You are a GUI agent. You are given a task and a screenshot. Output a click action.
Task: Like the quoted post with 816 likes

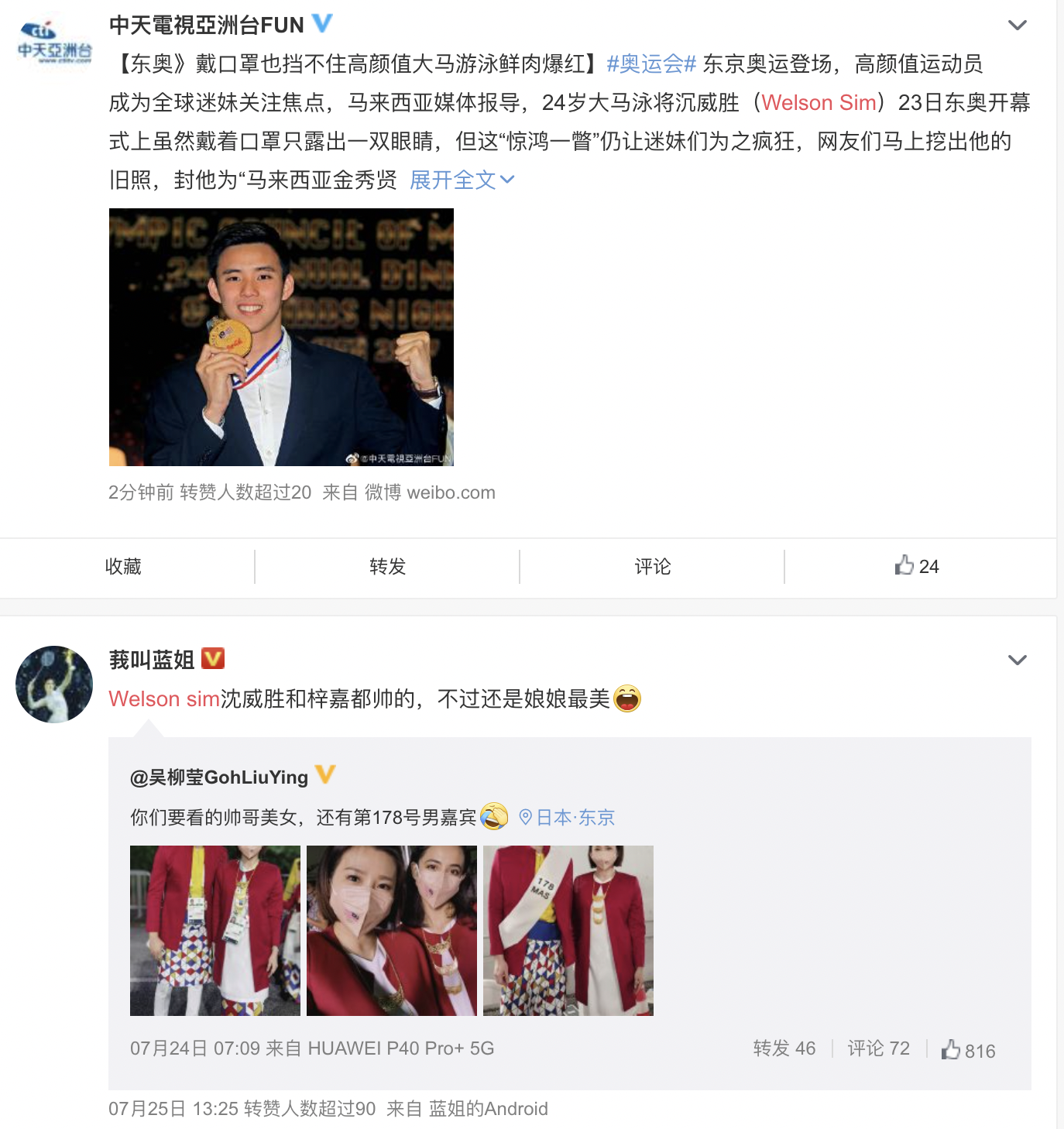[968, 1050]
